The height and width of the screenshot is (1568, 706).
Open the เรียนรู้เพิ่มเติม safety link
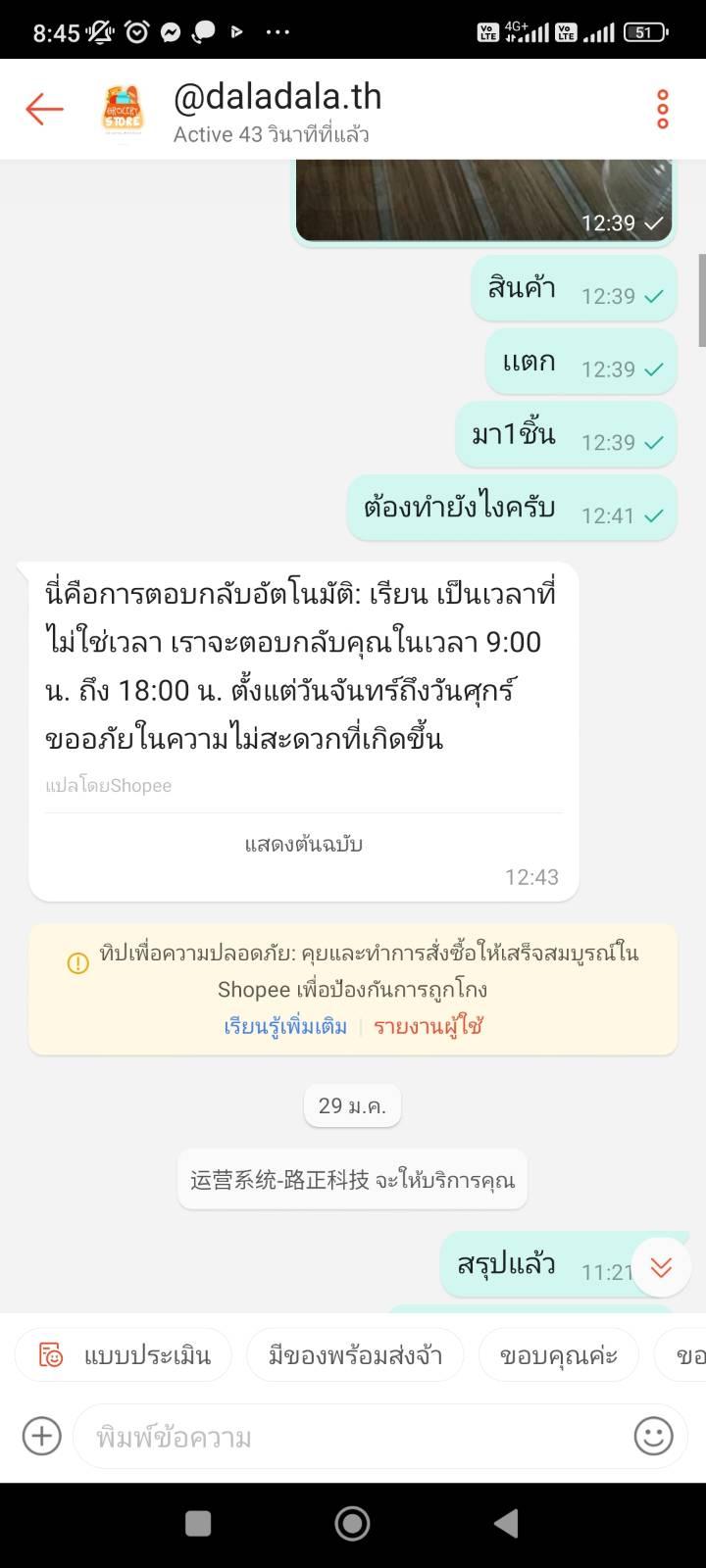coord(285,1026)
